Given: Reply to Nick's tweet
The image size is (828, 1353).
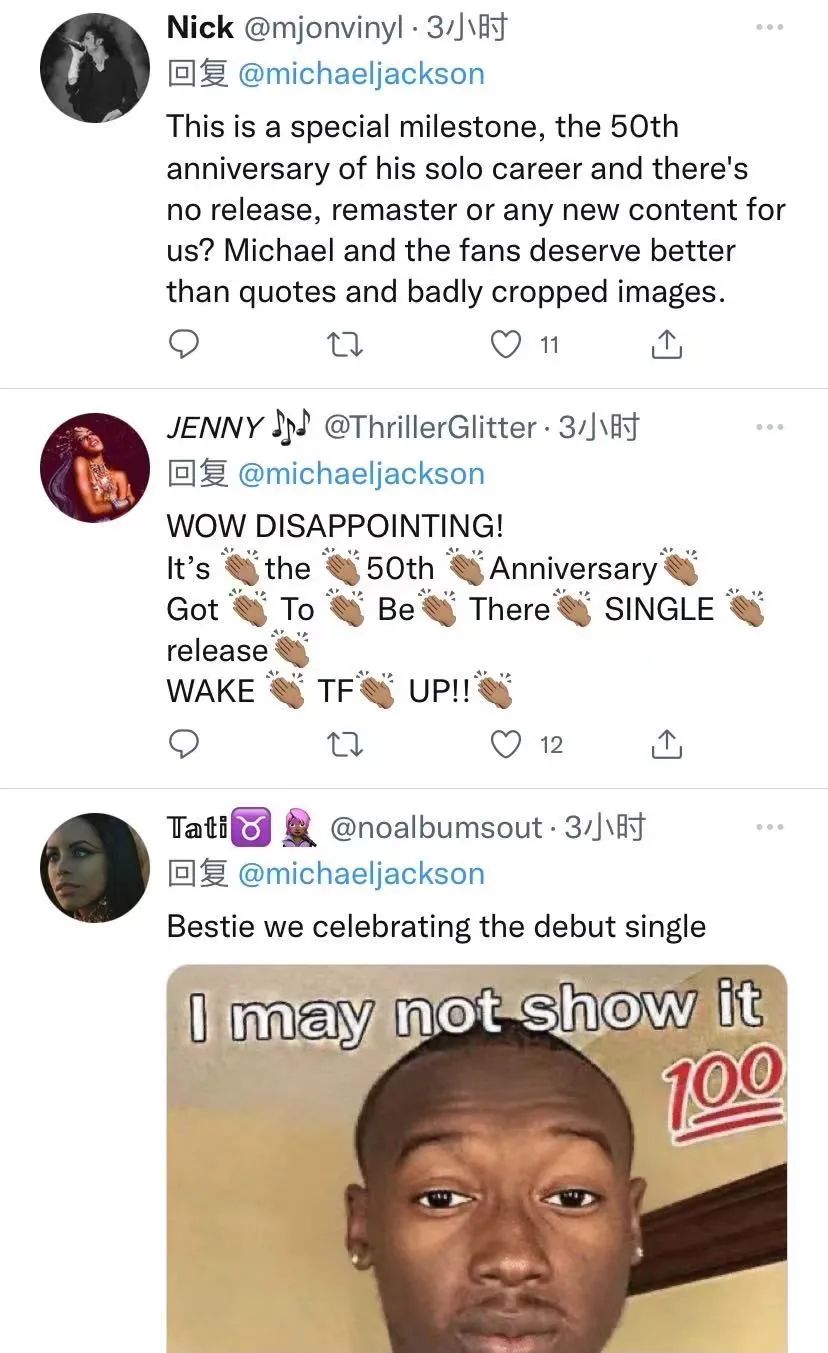Looking at the screenshot, I should 183,345.
